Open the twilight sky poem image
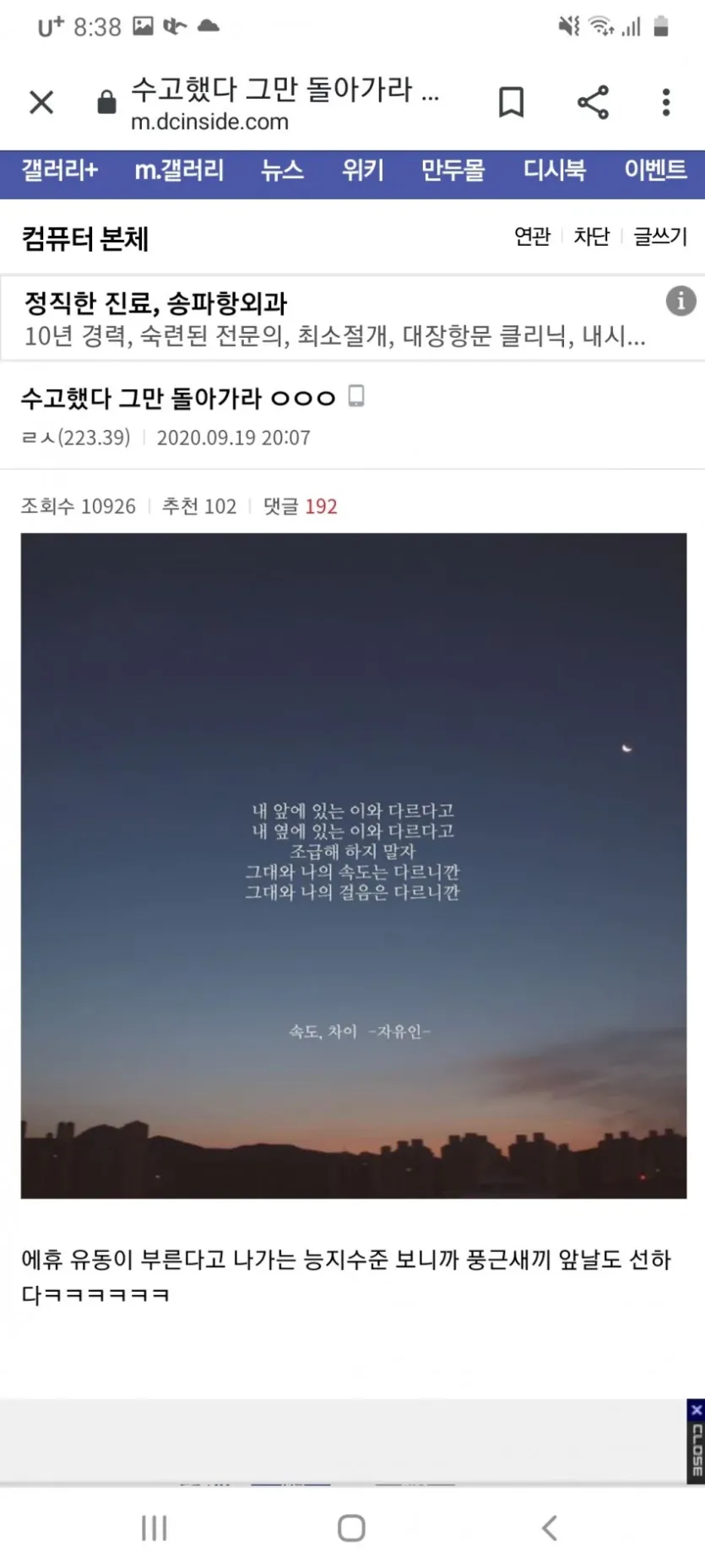705x1568 pixels. pos(353,865)
